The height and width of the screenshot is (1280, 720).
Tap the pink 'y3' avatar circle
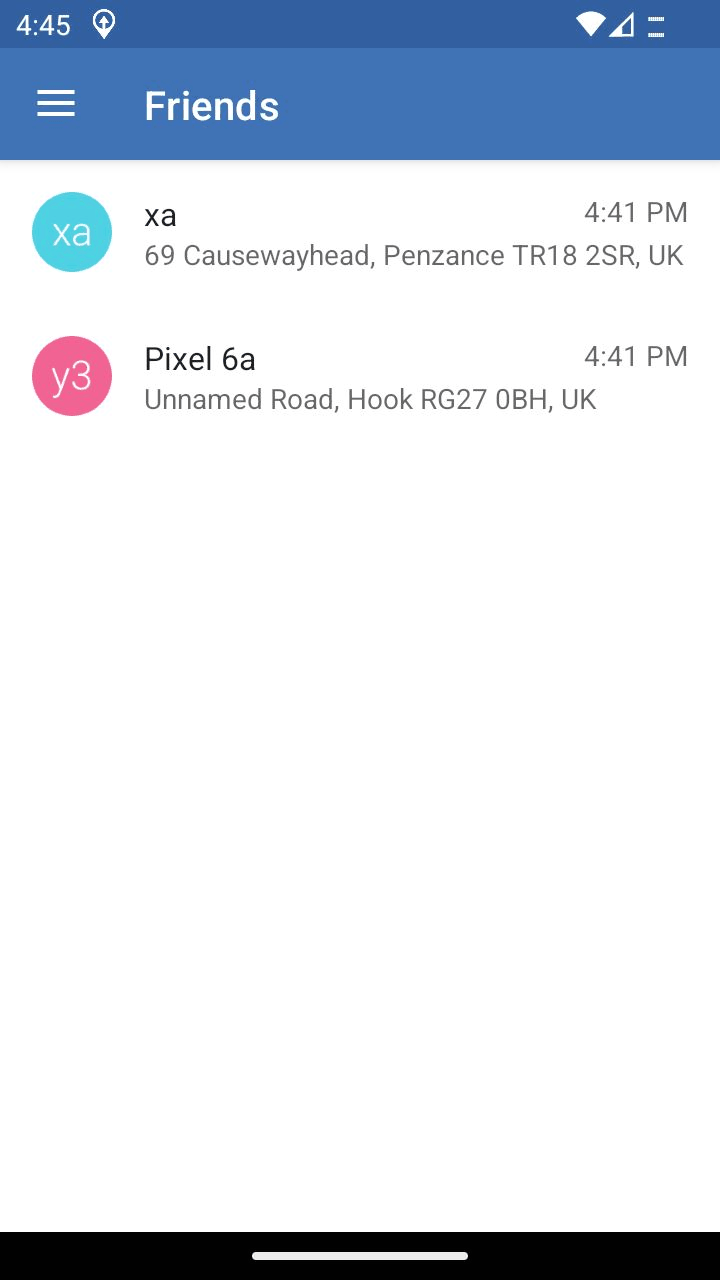point(72,375)
